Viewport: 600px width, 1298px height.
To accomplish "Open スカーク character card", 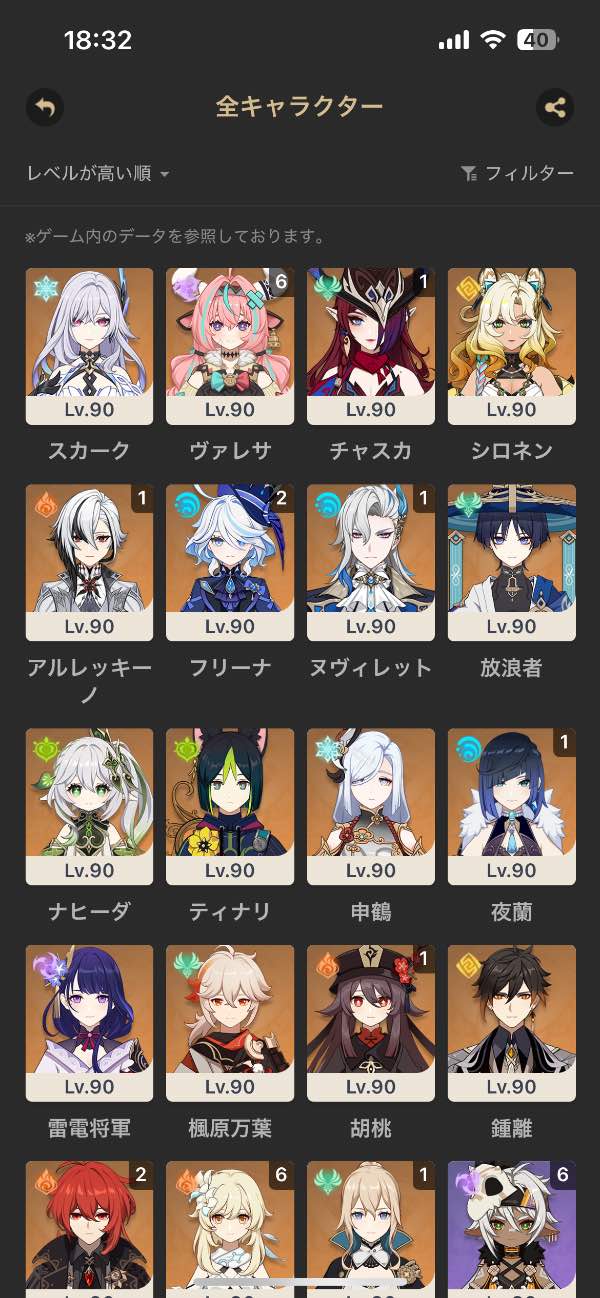I will coord(89,345).
